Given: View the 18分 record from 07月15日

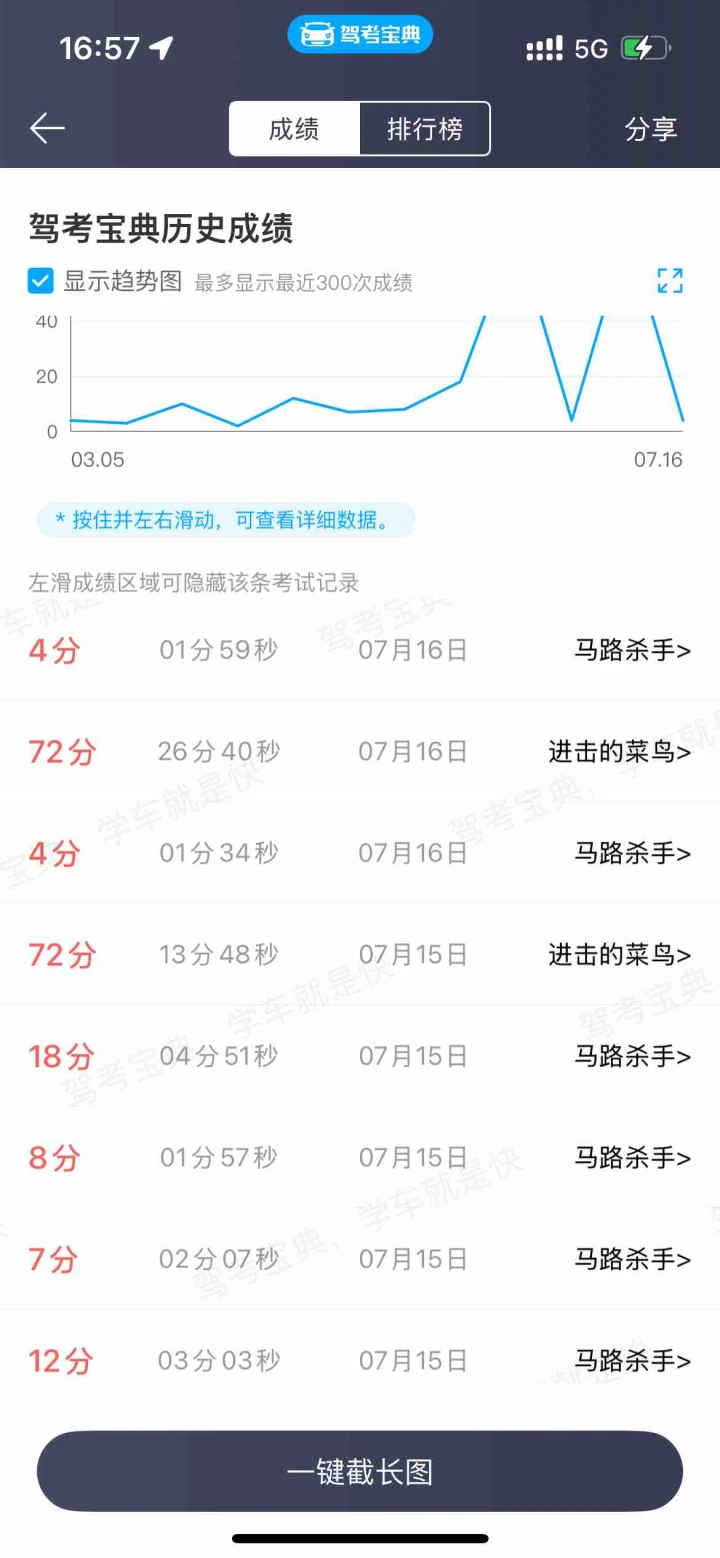Looking at the screenshot, I should (x=360, y=1056).
